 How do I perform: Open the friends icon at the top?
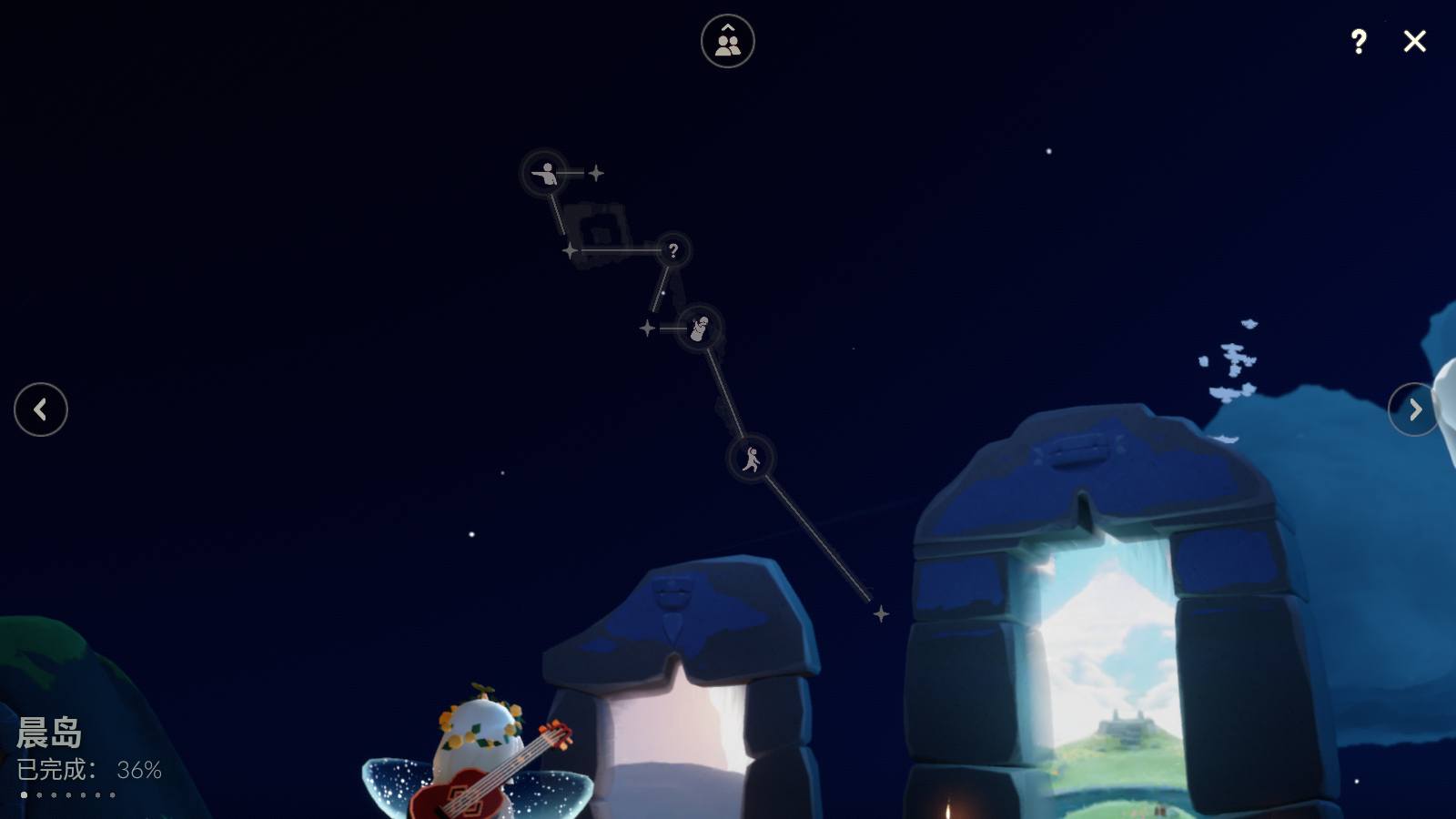coord(727,41)
